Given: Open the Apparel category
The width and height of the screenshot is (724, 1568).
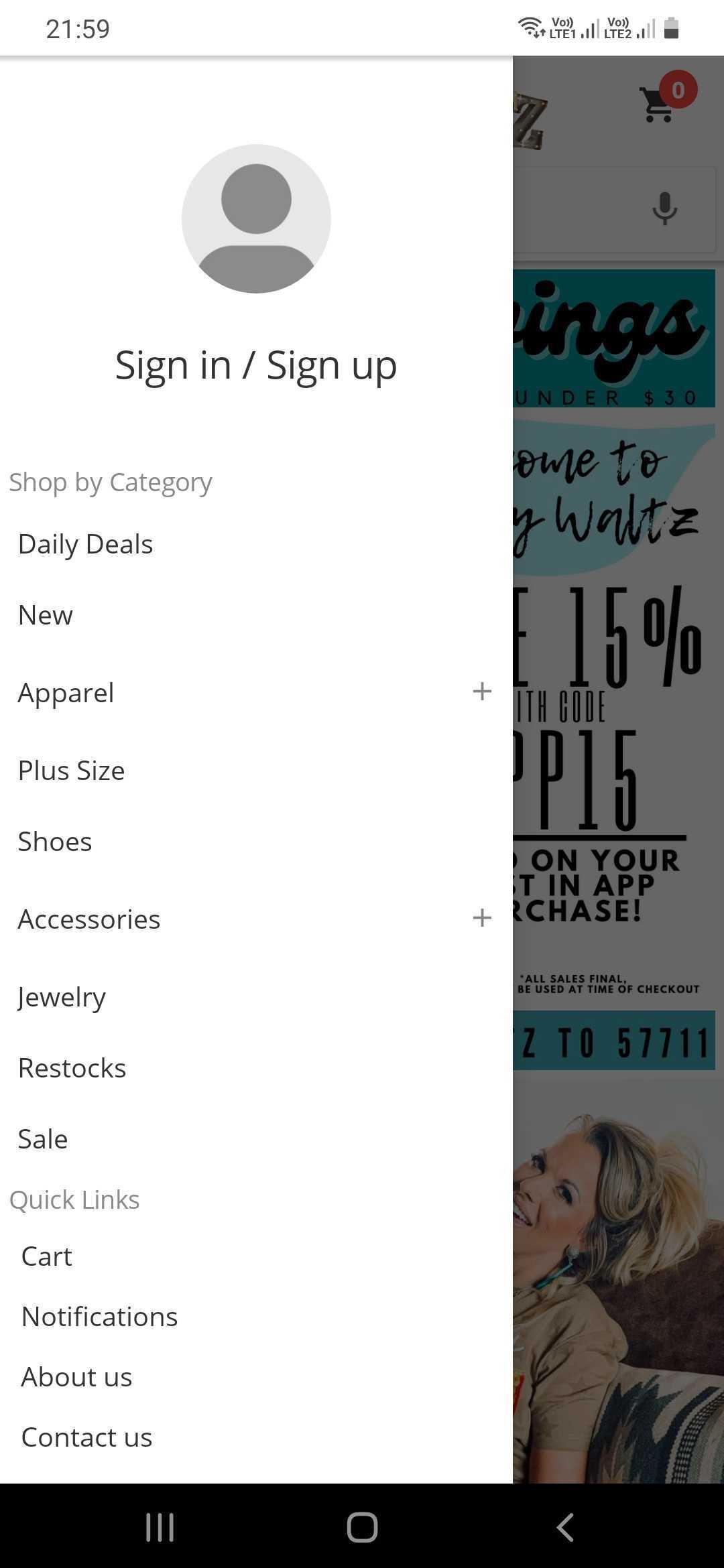Looking at the screenshot, I should [x=66, y=693].
